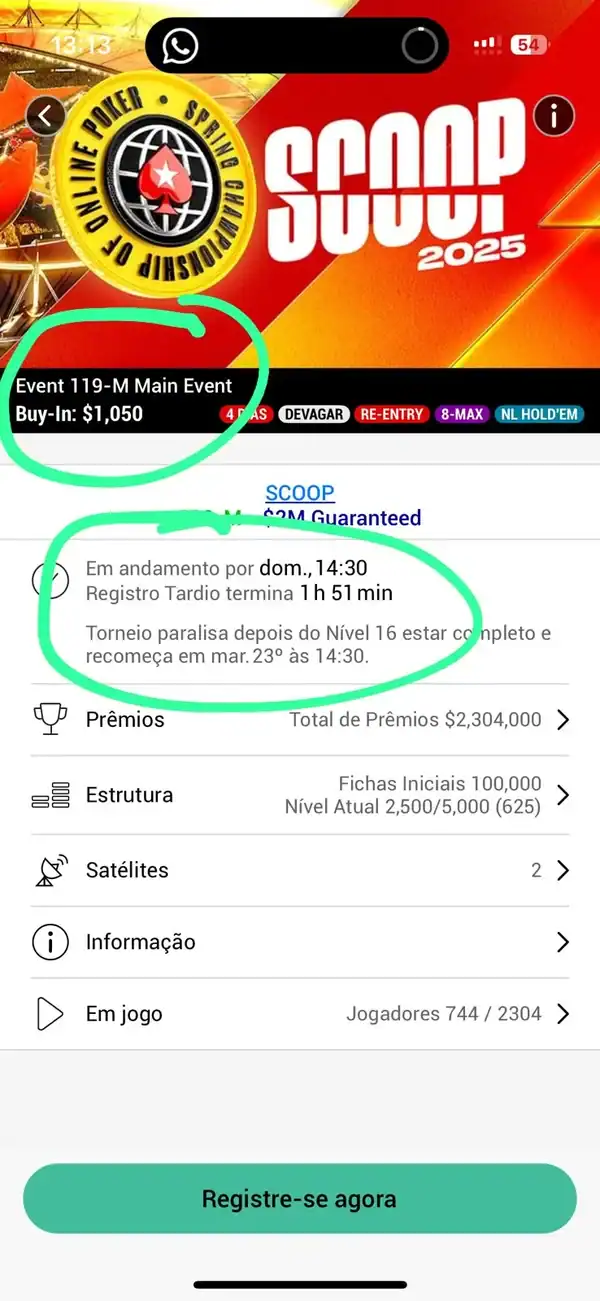Image resolution: width=600 pixels, height=1301 pixels.
Task: Open the Satélites list
Action: tap(300, 870)
